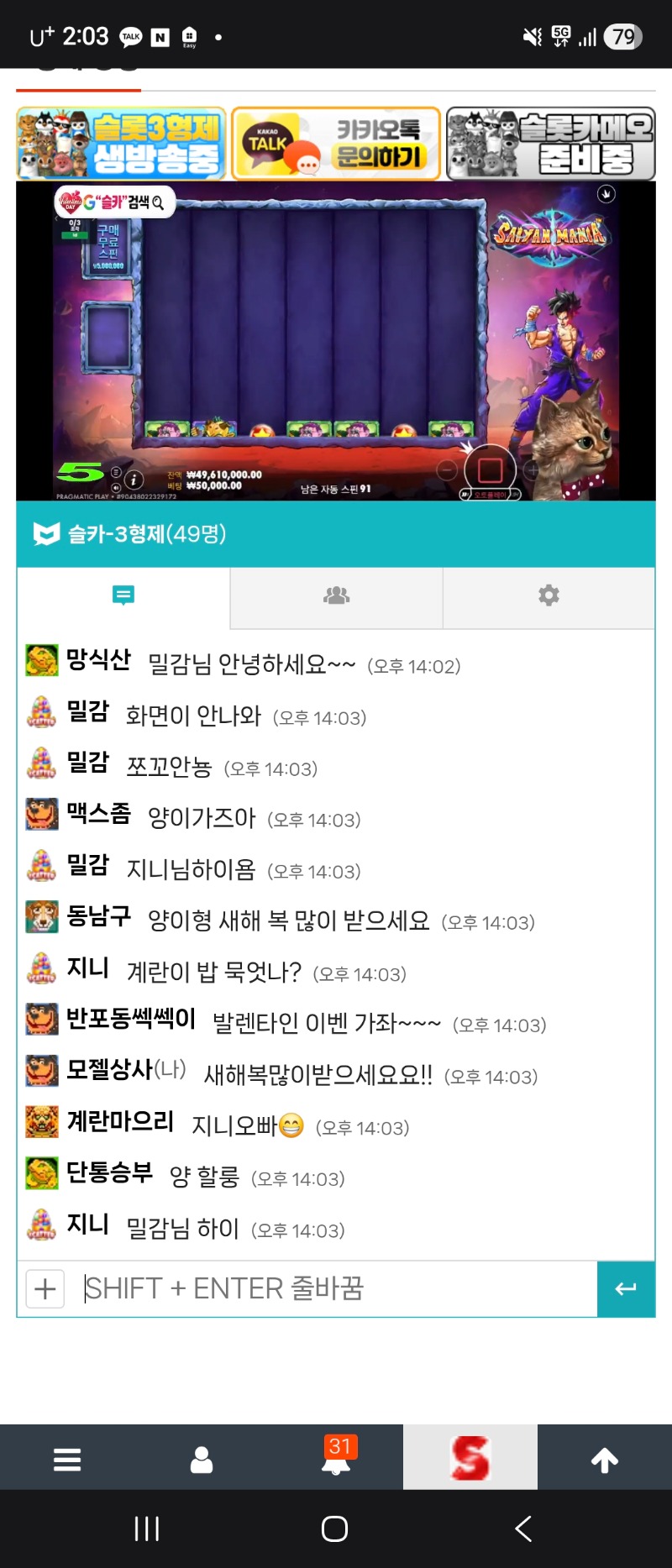Open the hamburger menu
The width and height of the screenshot is (672, 1568).
point(67,1460)
